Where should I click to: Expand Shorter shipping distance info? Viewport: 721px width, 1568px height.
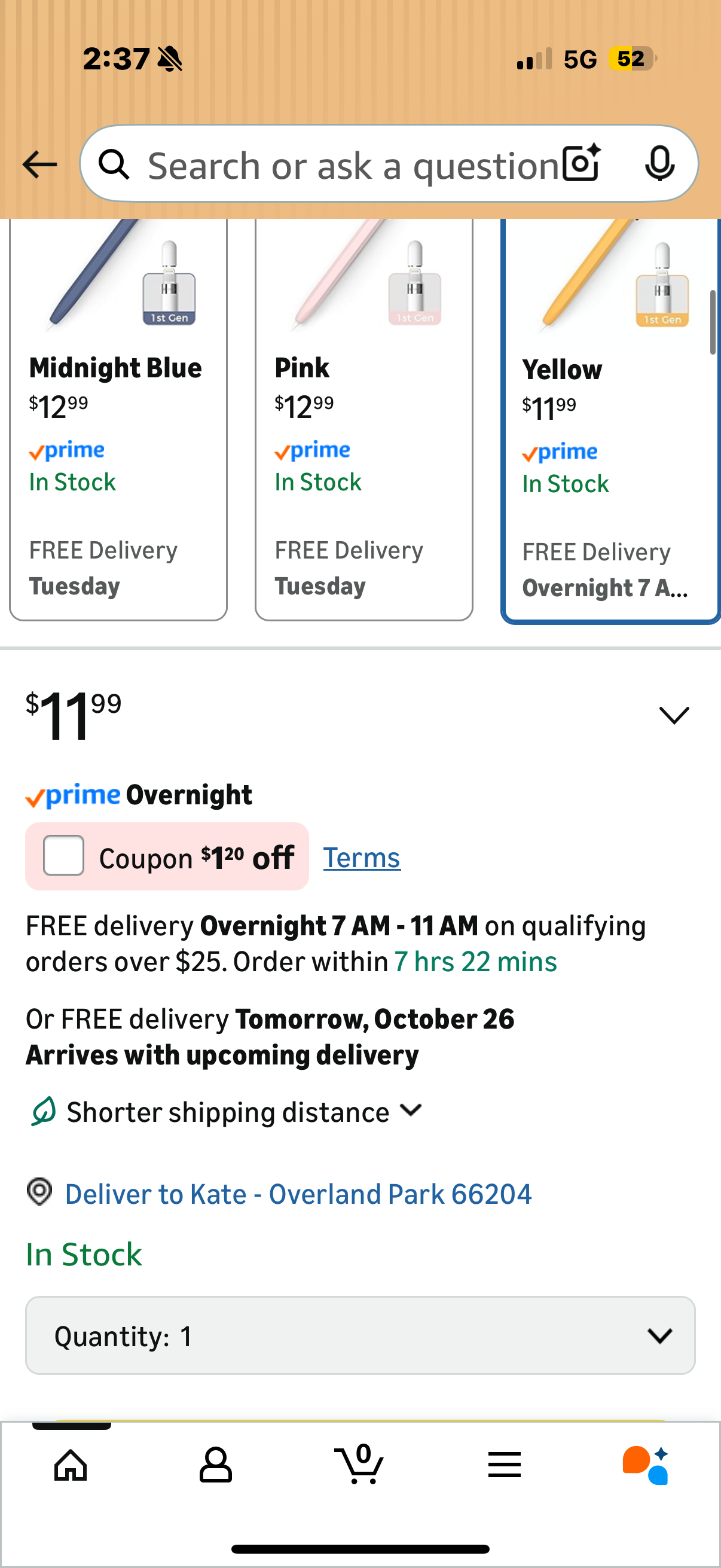pyautogui.click(x=411, y=1111)
